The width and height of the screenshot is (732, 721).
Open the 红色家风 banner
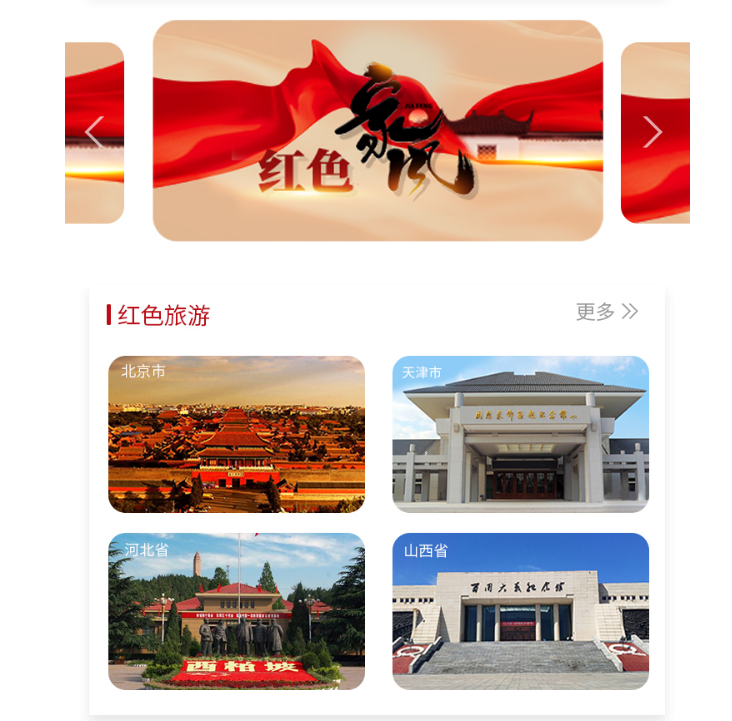click(x=377, y=131)
